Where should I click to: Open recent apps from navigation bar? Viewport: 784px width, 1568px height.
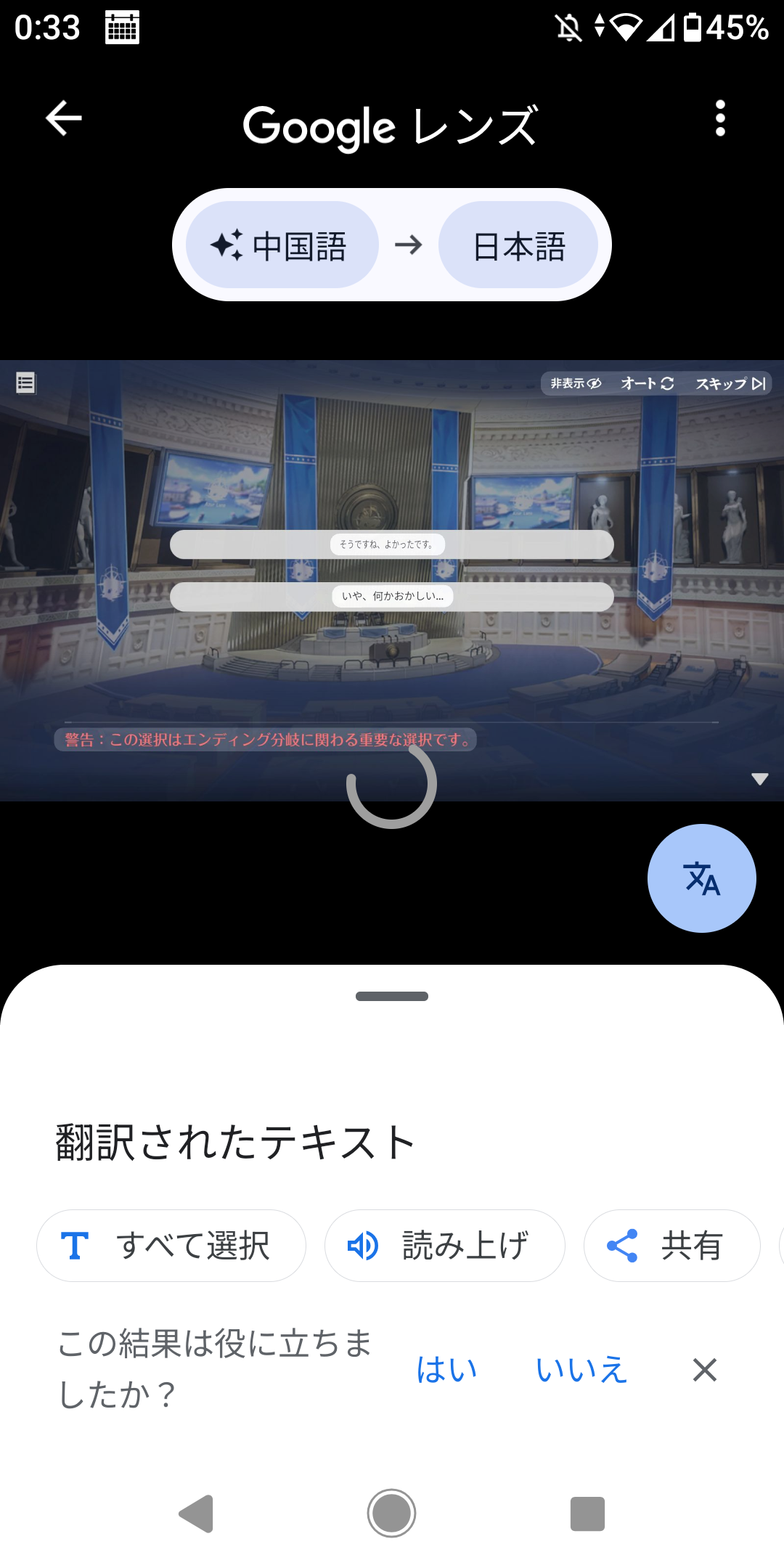click(x=587, y=1514)
